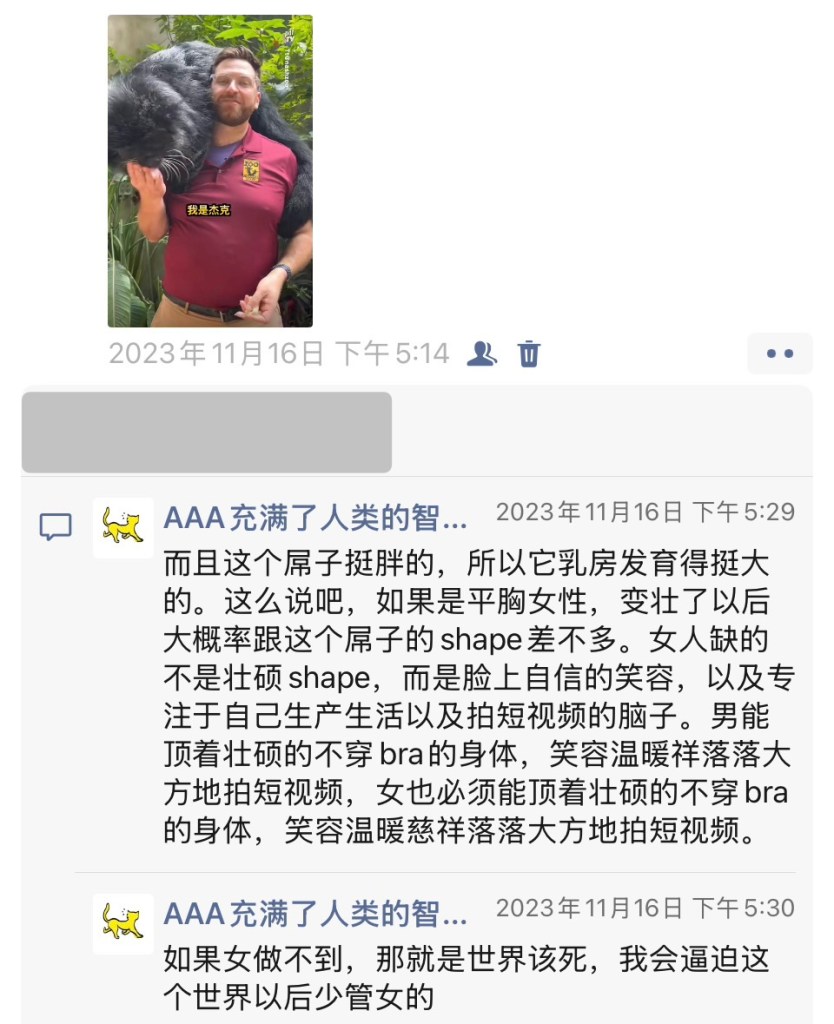Tap the post visibility people icon
Viewport: 834px width, 1024px height.
[482, 353]
